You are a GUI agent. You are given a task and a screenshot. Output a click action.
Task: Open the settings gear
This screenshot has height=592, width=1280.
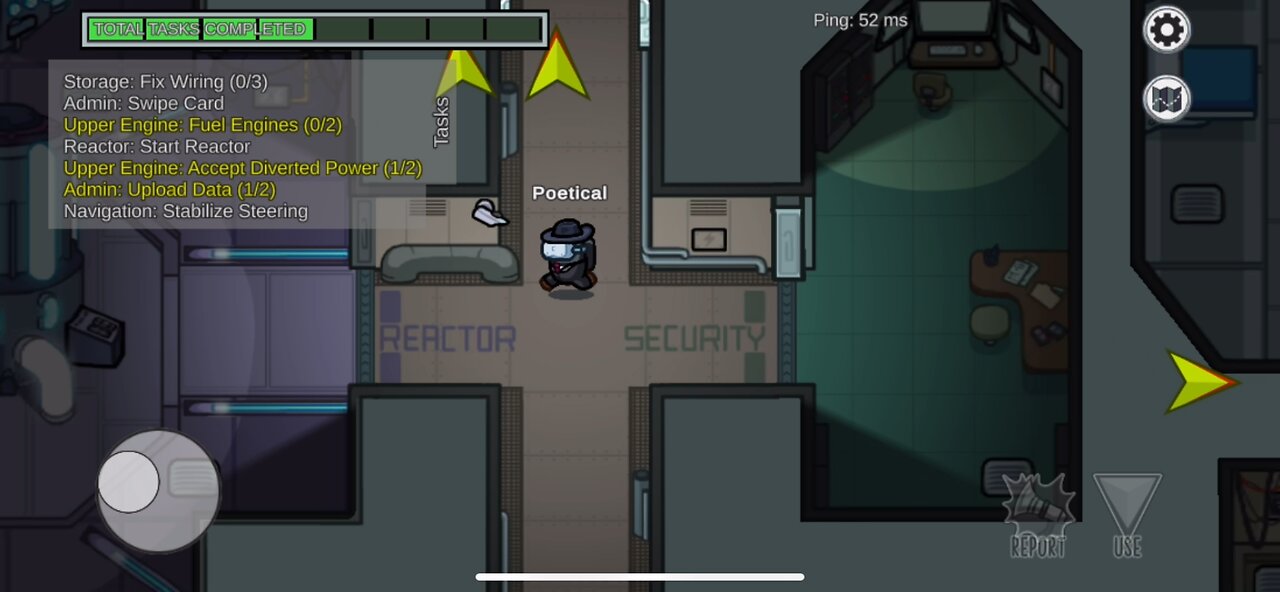click(1167, 30)
